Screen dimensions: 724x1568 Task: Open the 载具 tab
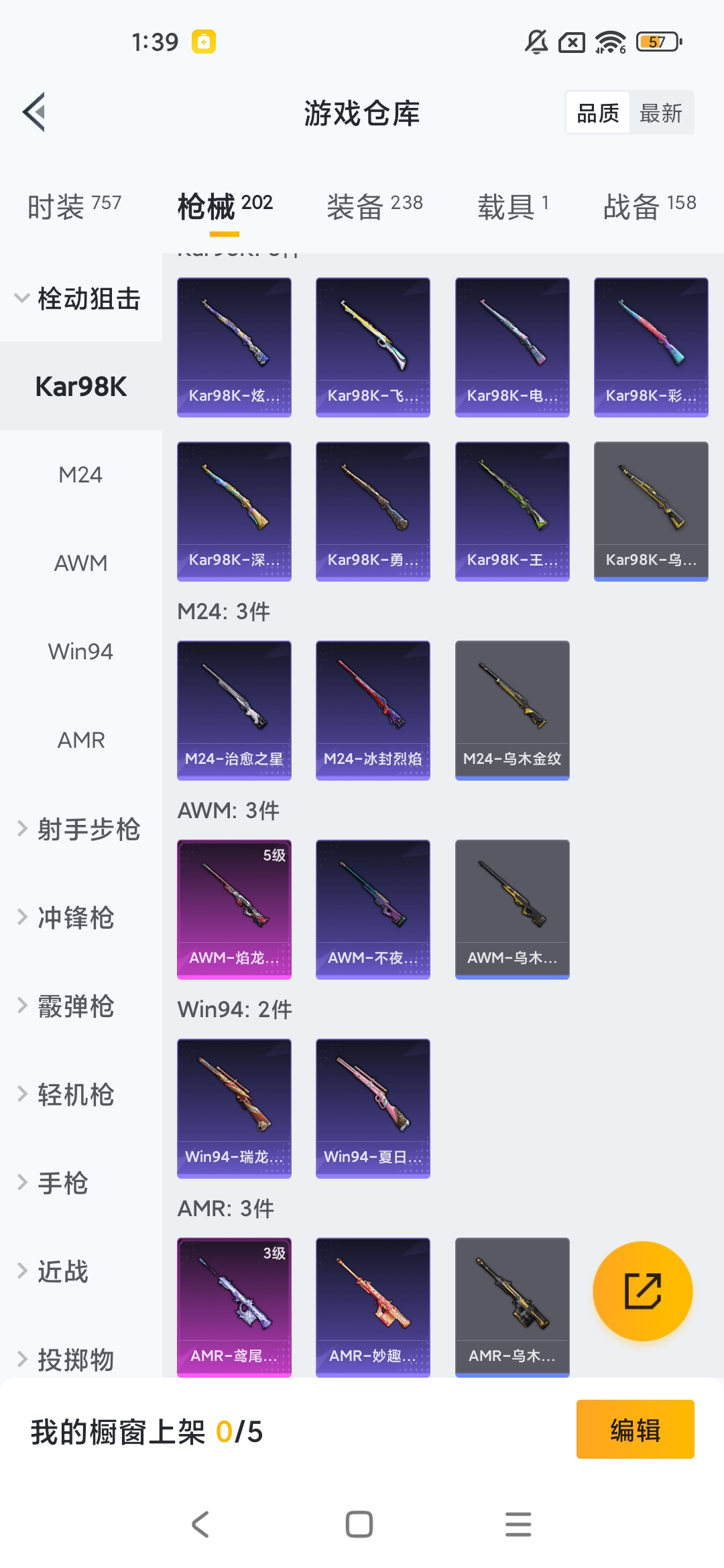tap(513, 205)
